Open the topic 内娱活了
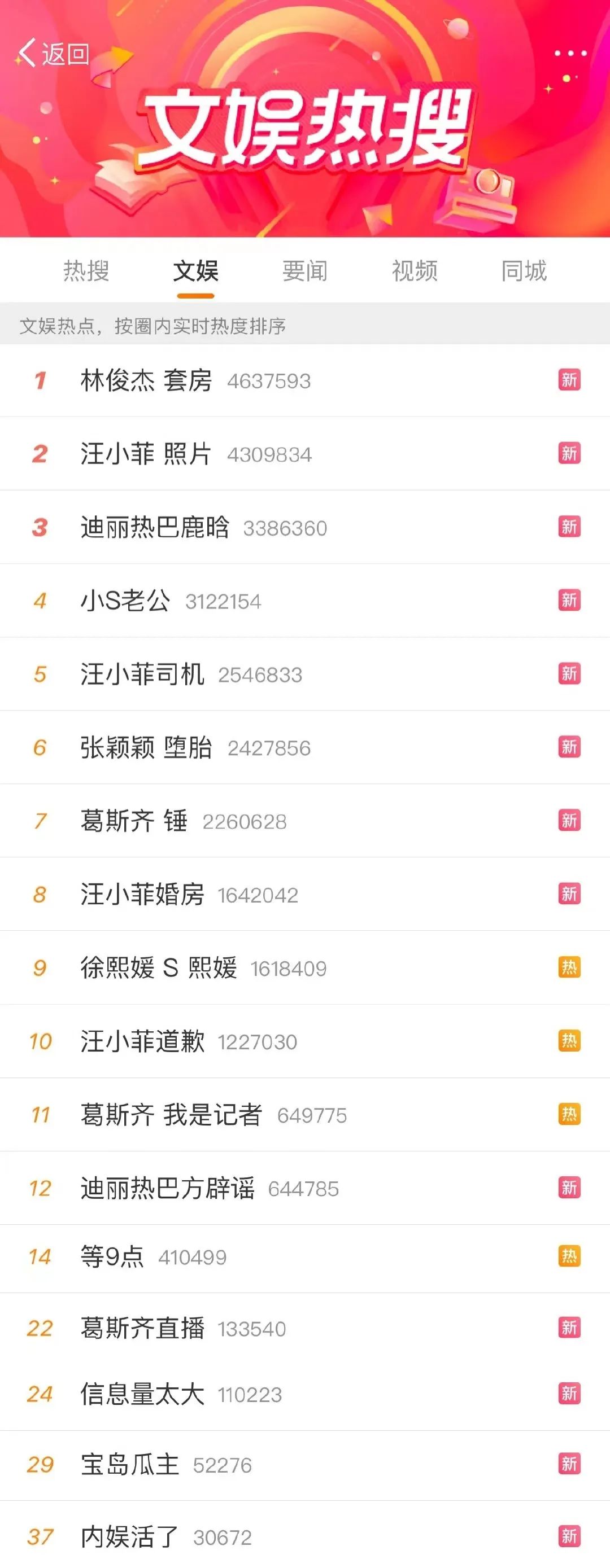Image resolution: width=610 pixels, height=1568 pixels. [x=304, y=1536]
